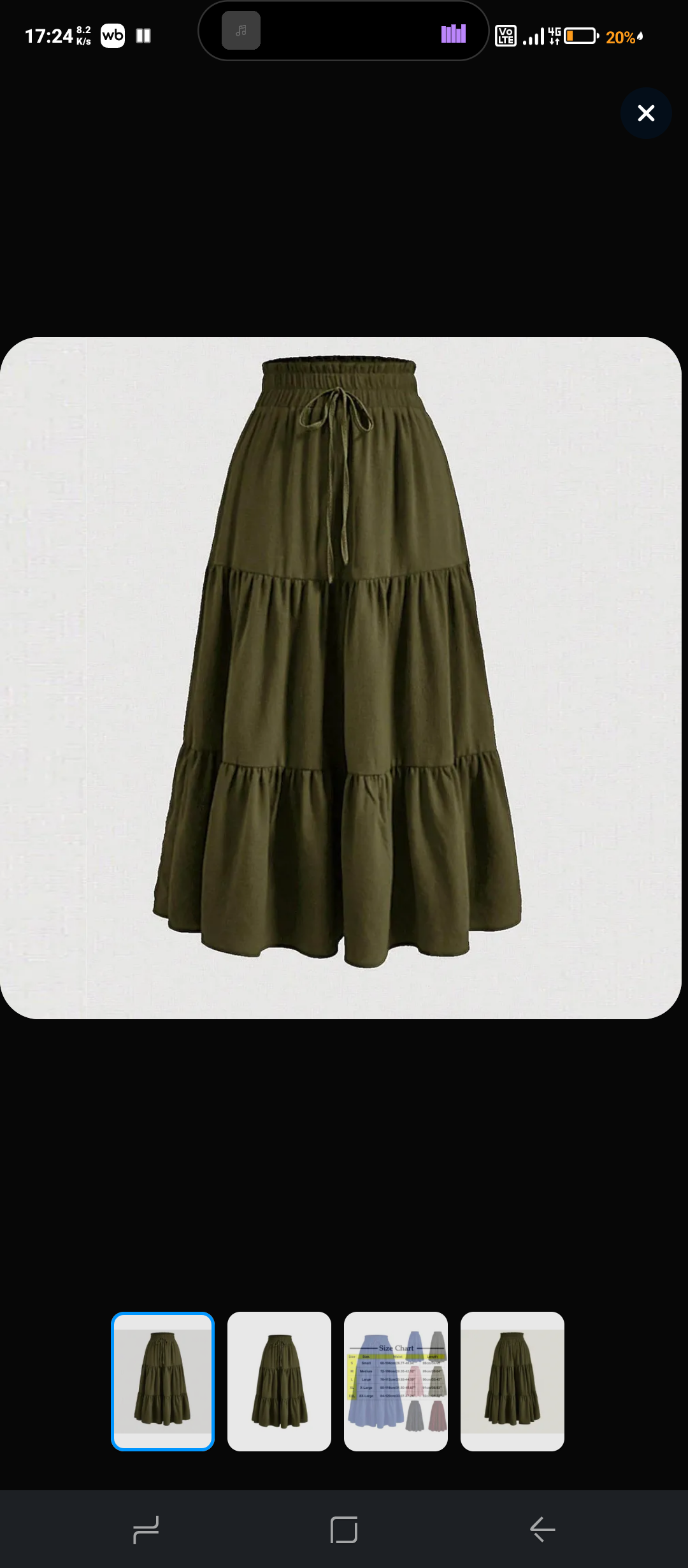View the second skirt photo thumbnail
This screenshot has height=1568, width=688.
(279, 1381)
